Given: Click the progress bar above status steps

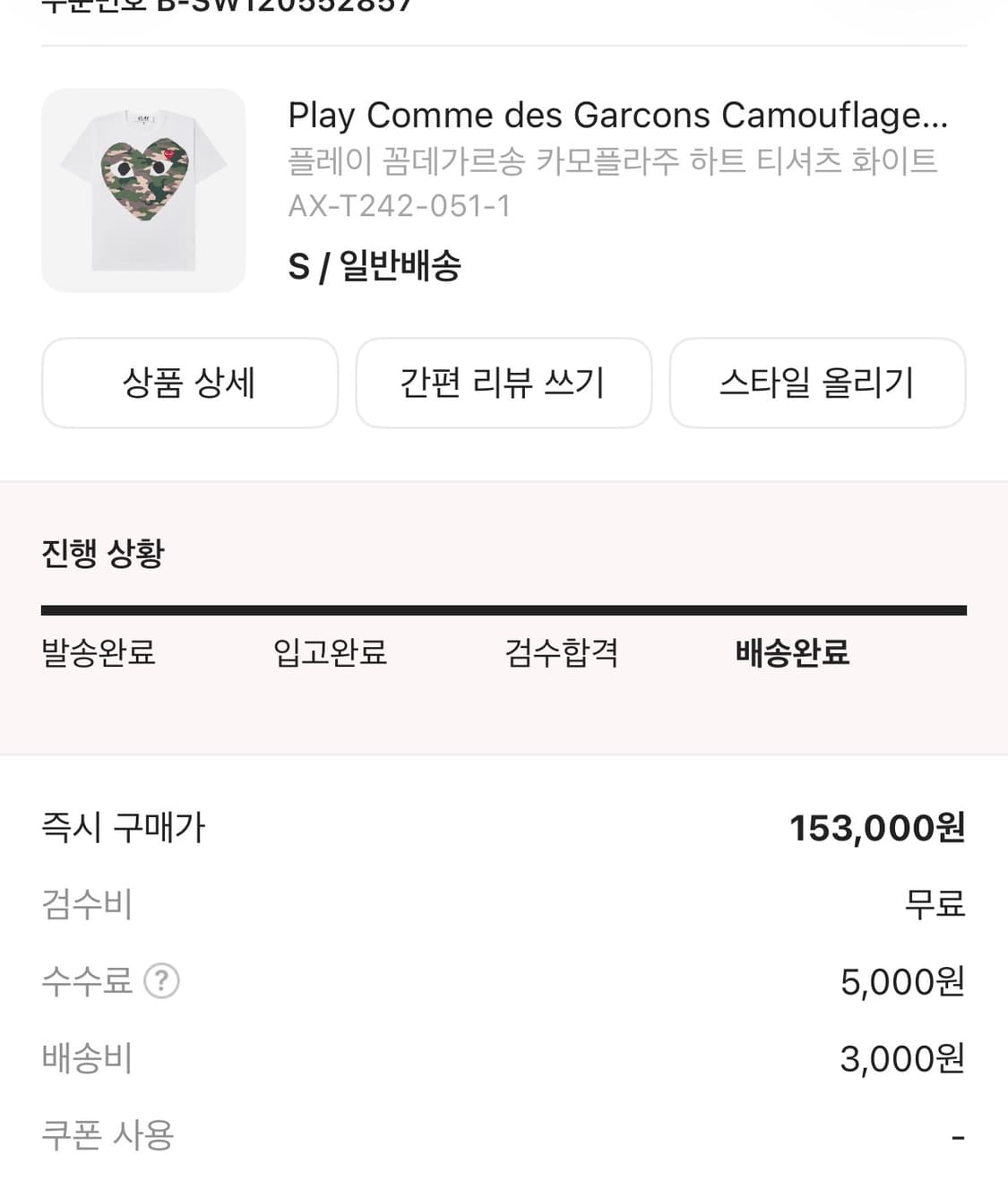Looking at the screenshot, I should click(504, 610).
